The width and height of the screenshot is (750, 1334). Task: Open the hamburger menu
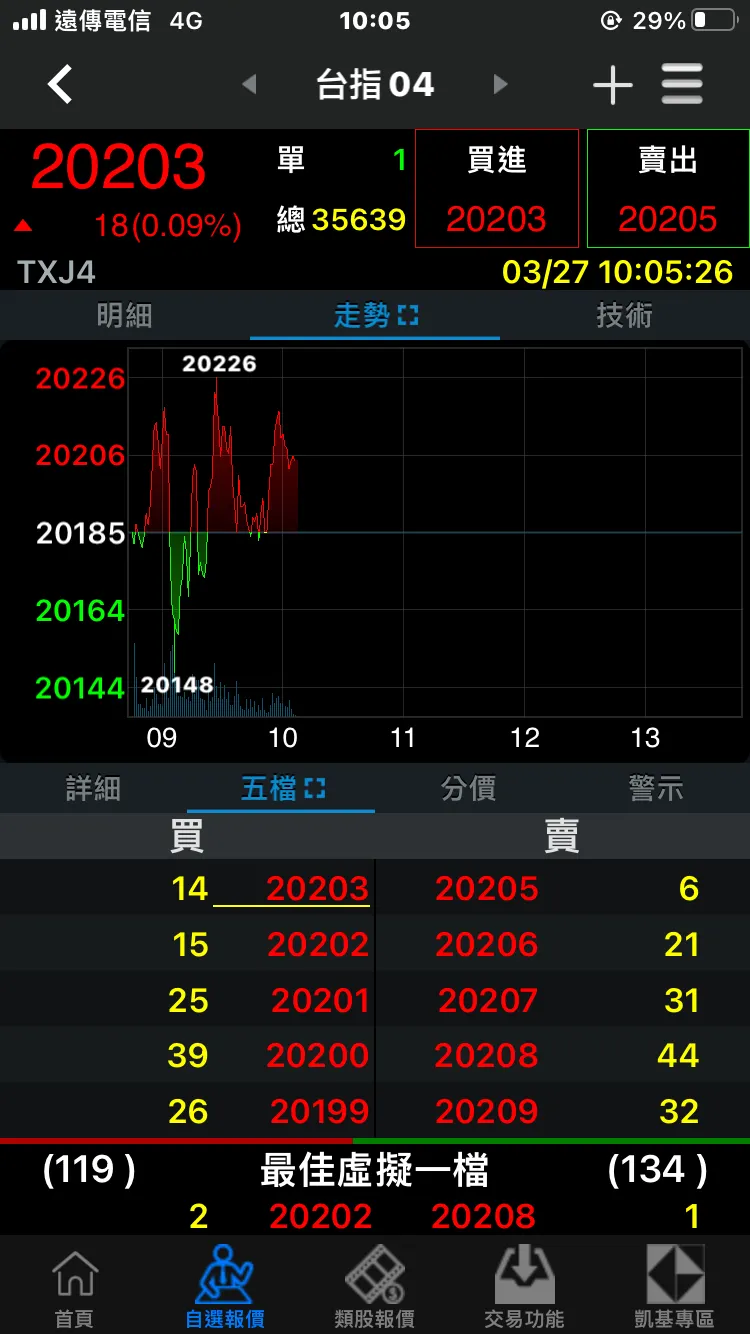tap(682, 85)
